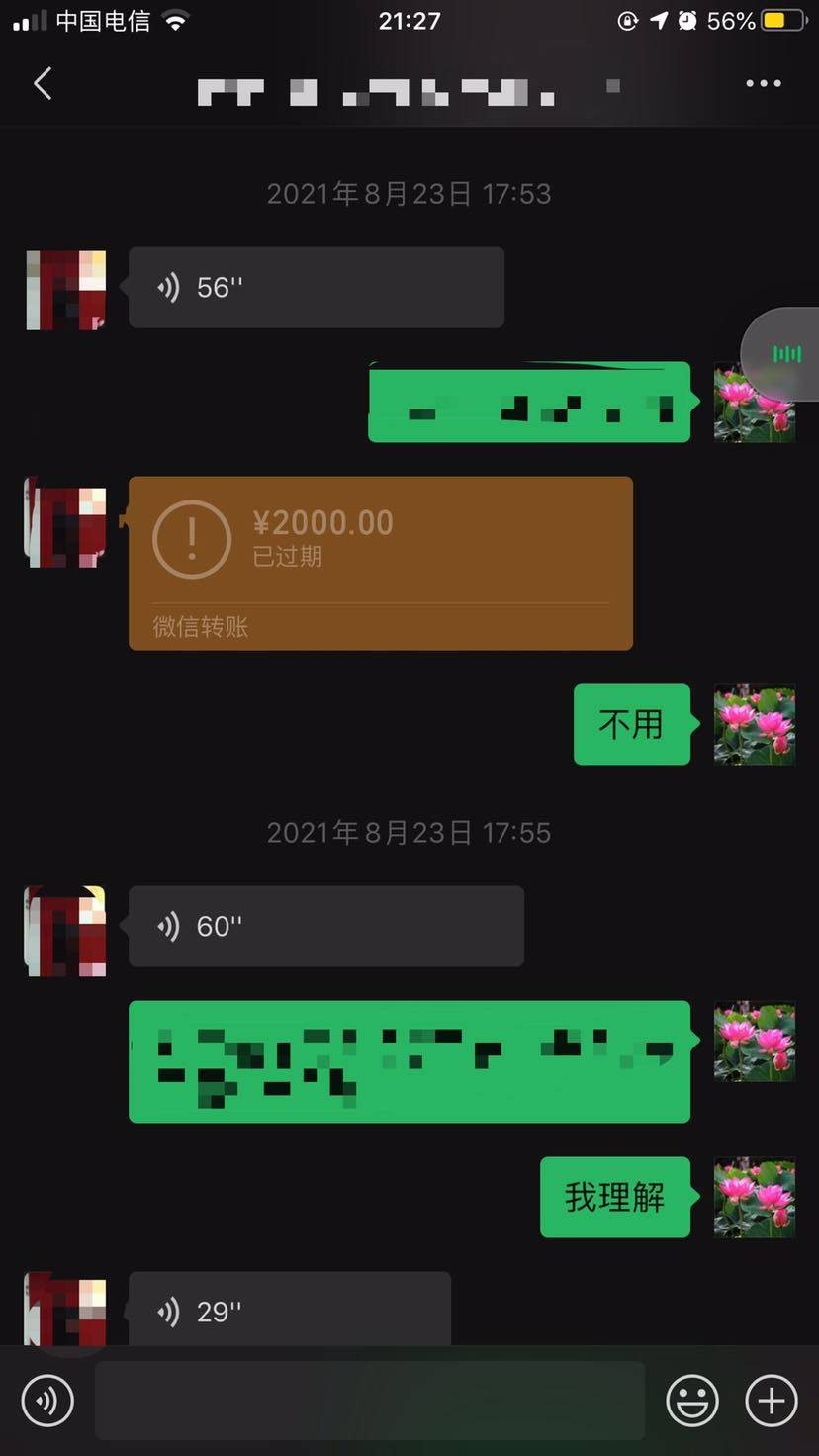Switch to voice input mode

click(x=47, y=1401)
